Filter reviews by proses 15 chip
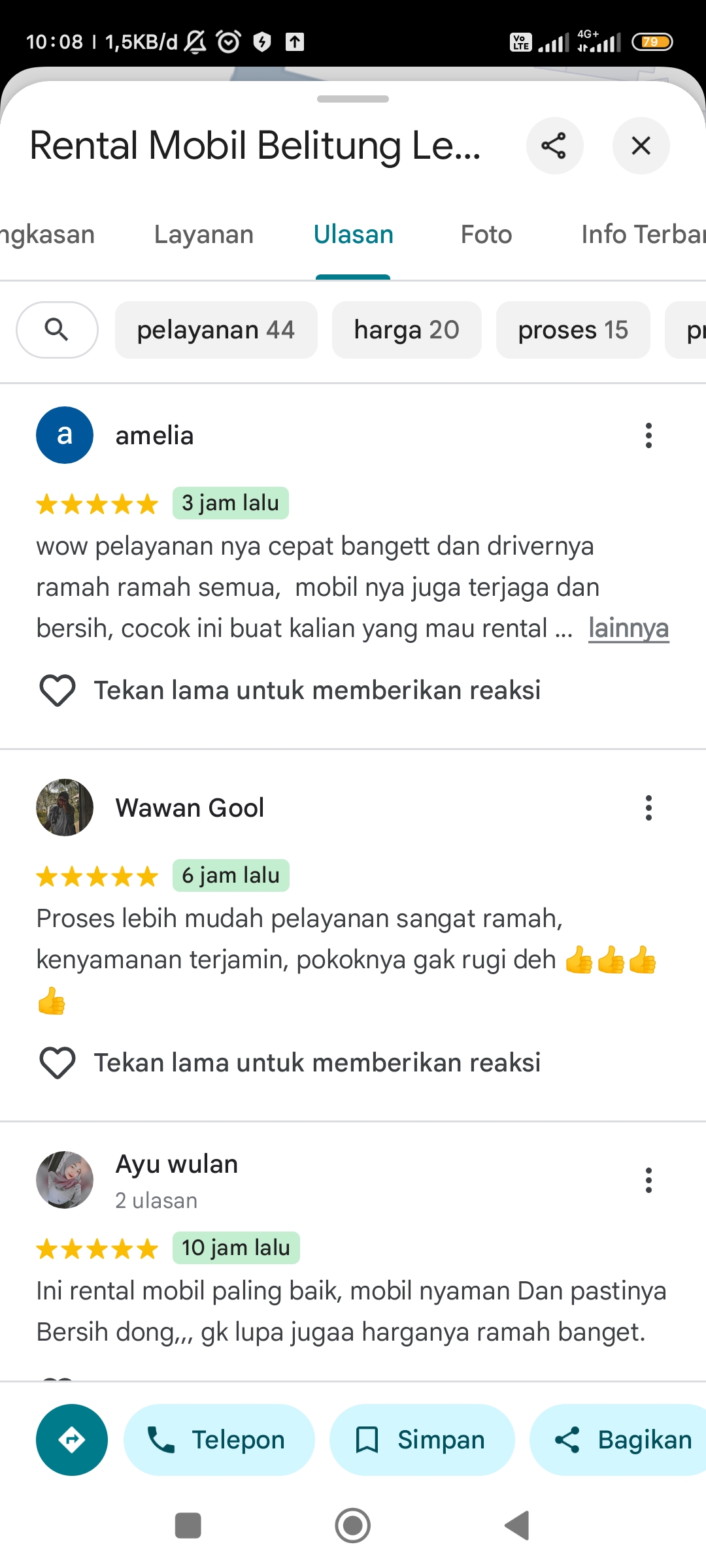 [573, 330]
